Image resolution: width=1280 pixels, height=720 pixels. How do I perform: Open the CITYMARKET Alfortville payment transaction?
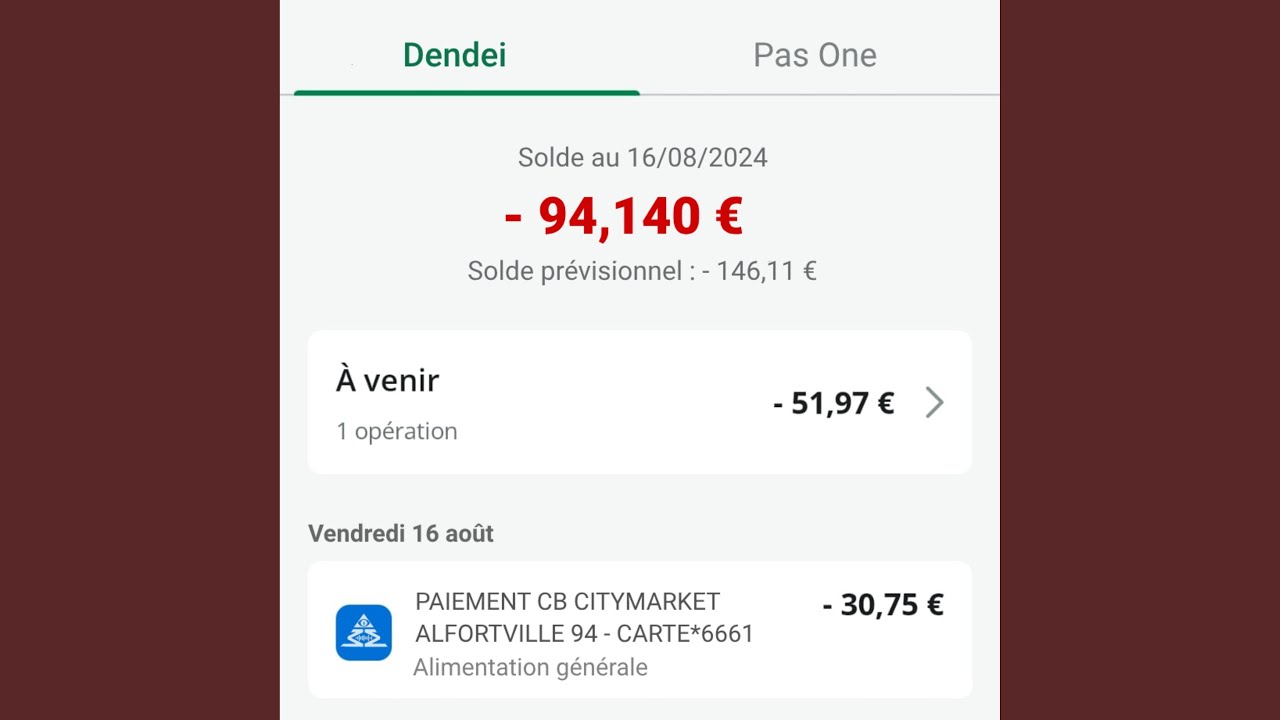[x=639, y=630]
